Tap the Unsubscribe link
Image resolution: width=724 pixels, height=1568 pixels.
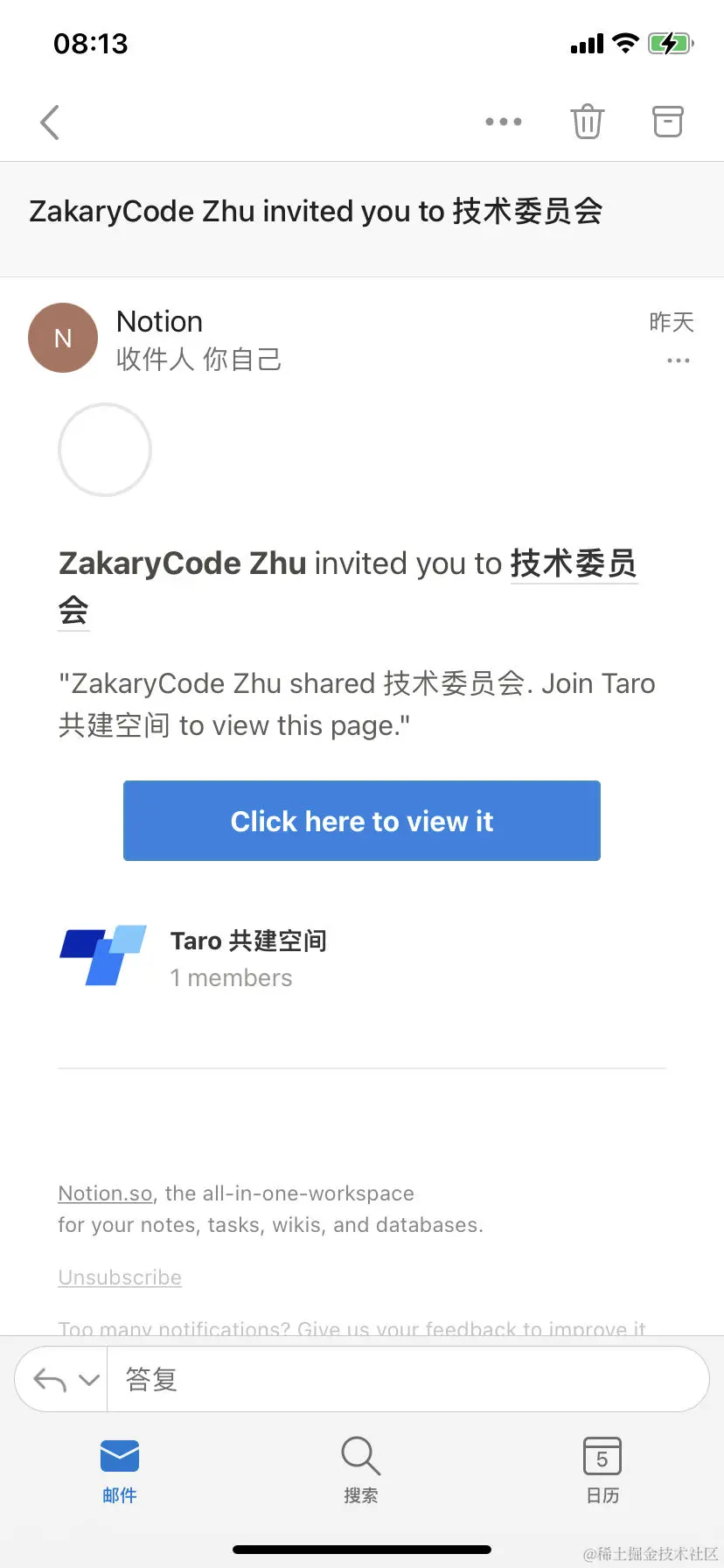pyautogui.click(x=120, y=1277)
